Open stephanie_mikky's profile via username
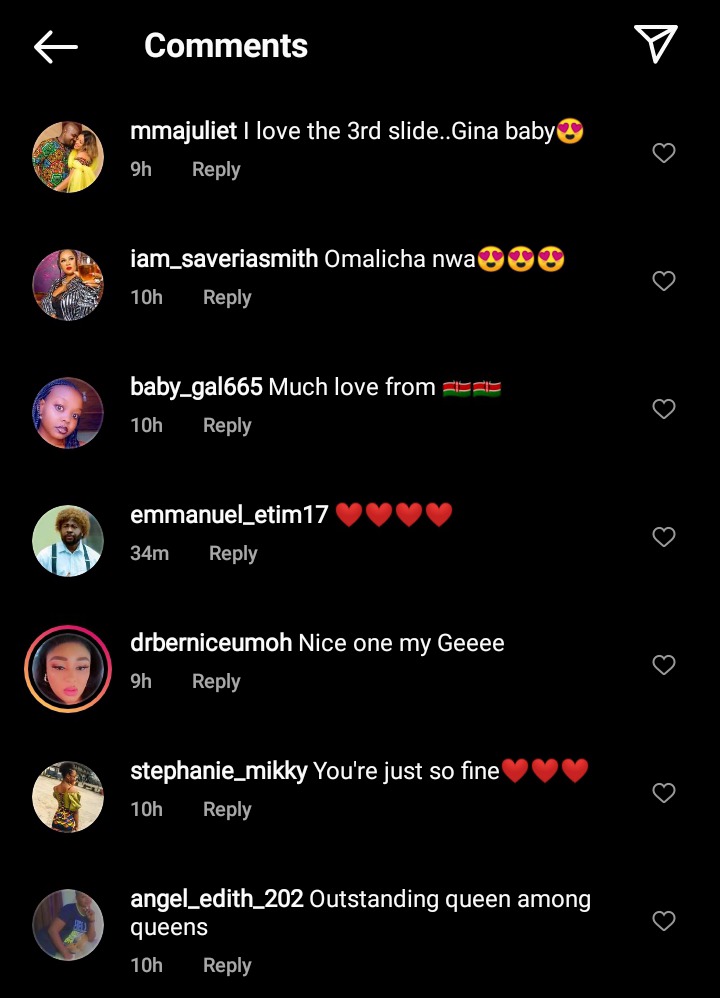720x998 pixels. point(218,771)
